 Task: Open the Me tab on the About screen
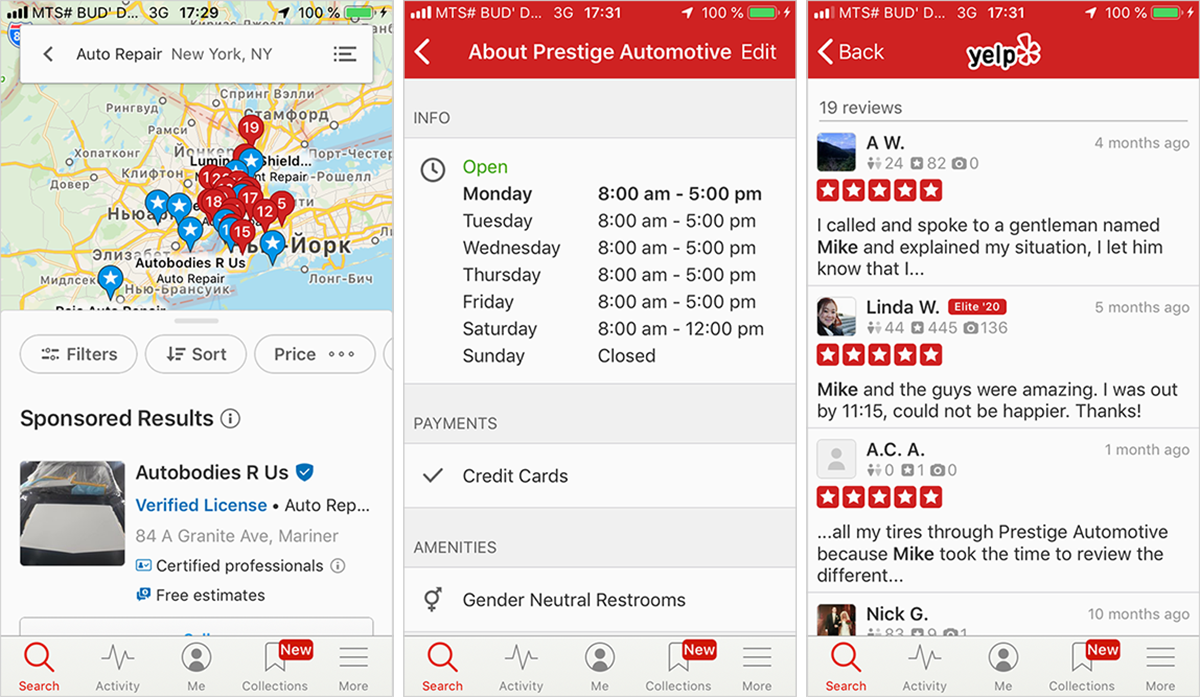click(600, 667)
